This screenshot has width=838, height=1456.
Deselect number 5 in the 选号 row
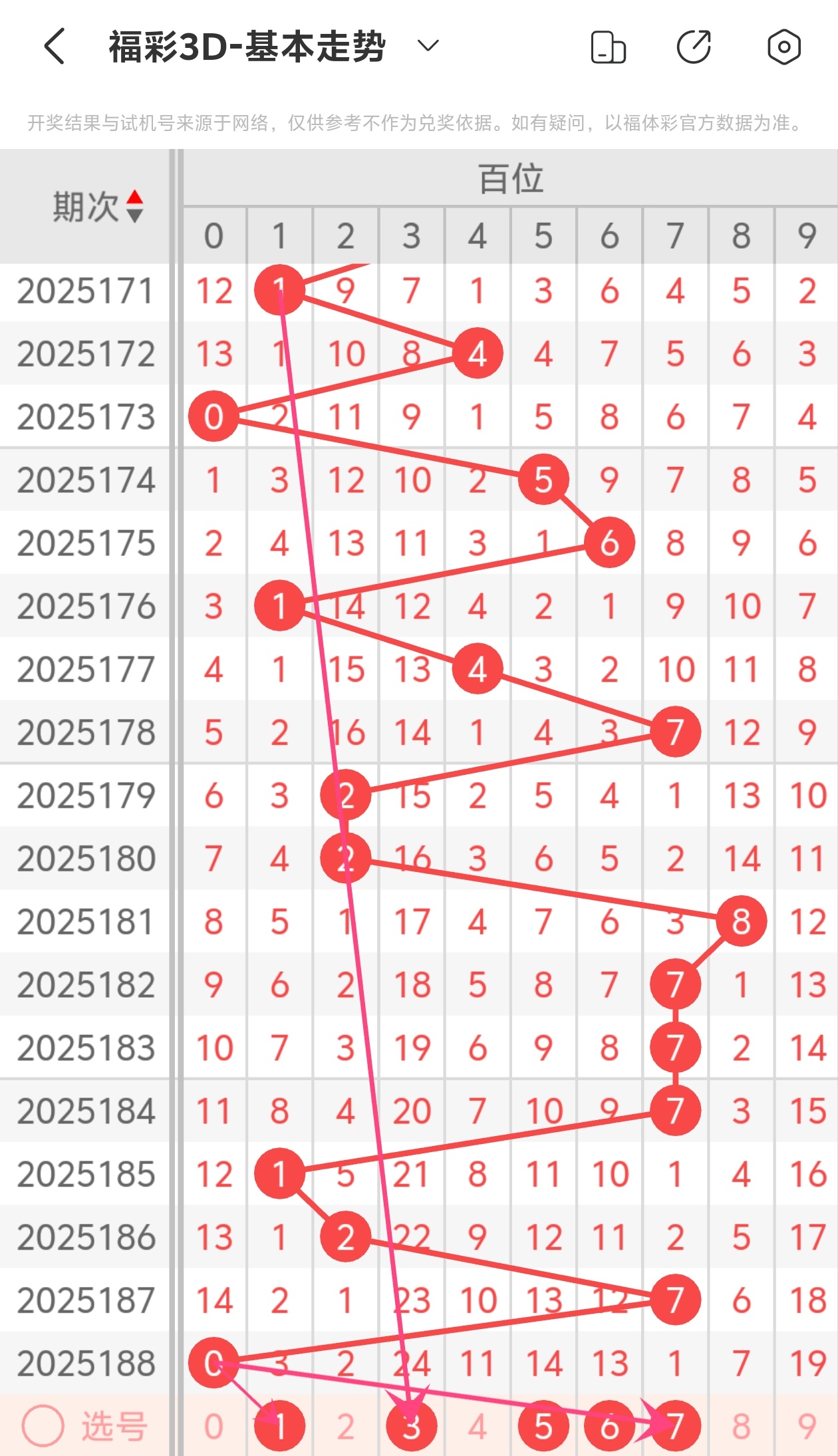543,1426
